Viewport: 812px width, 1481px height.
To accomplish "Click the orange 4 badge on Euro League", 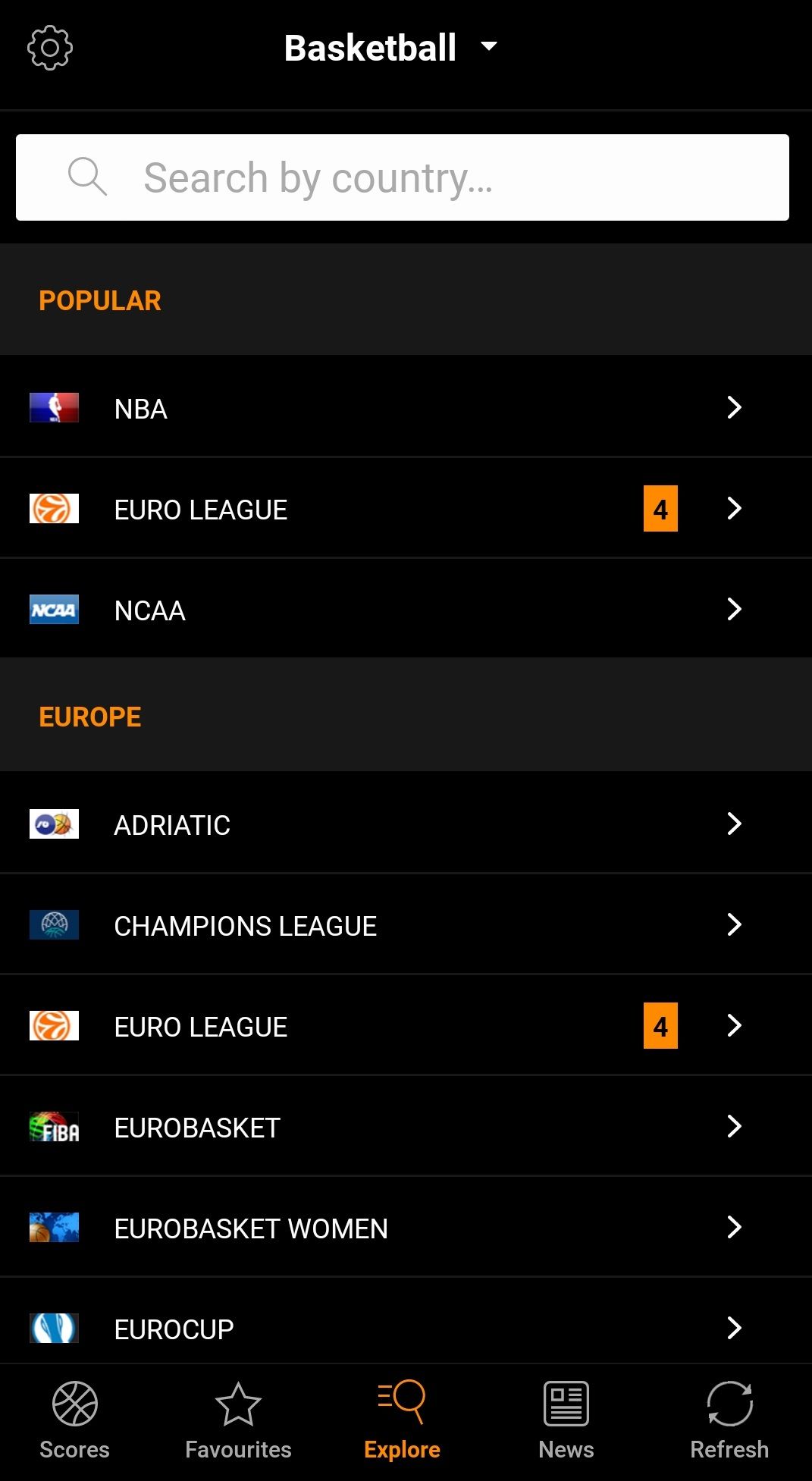I will [660, 508].
